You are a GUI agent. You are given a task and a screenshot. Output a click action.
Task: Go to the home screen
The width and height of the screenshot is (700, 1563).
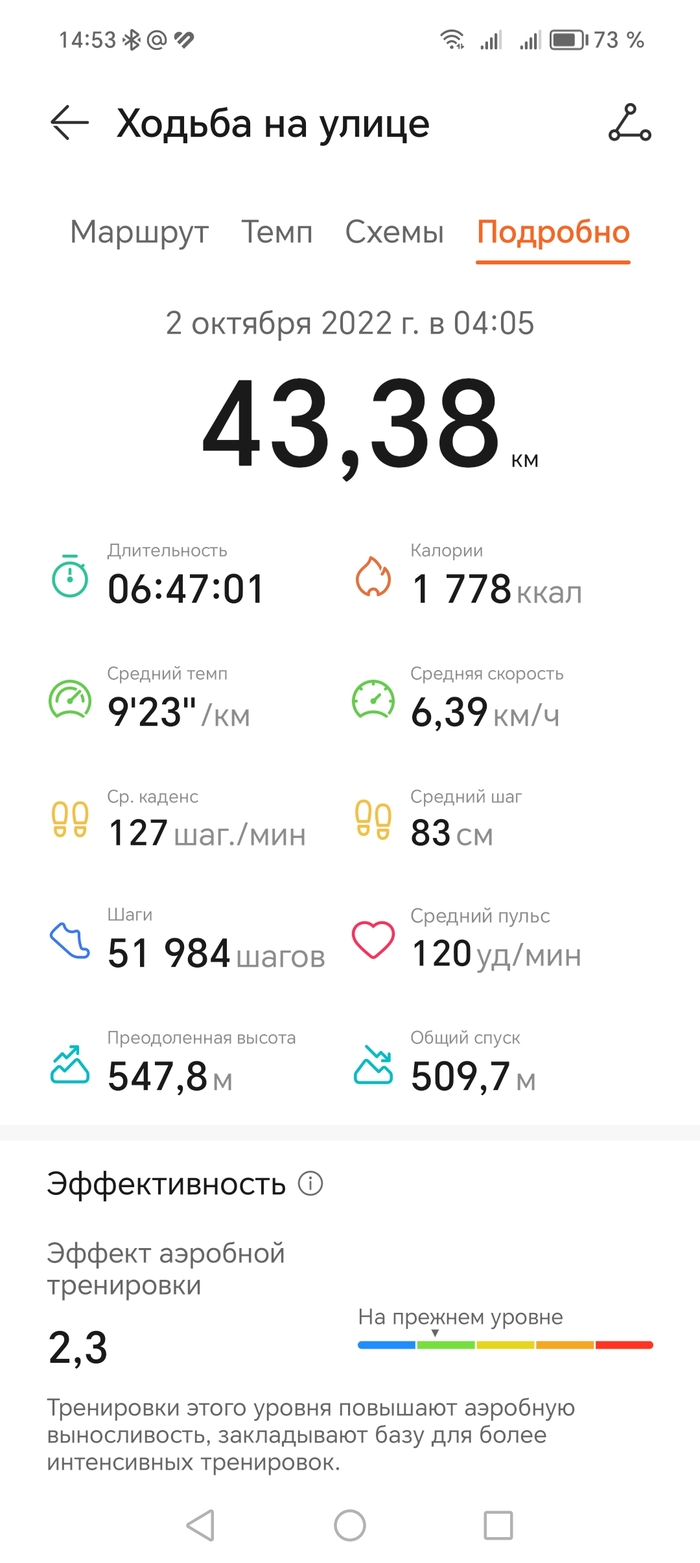click(350, 1525)
